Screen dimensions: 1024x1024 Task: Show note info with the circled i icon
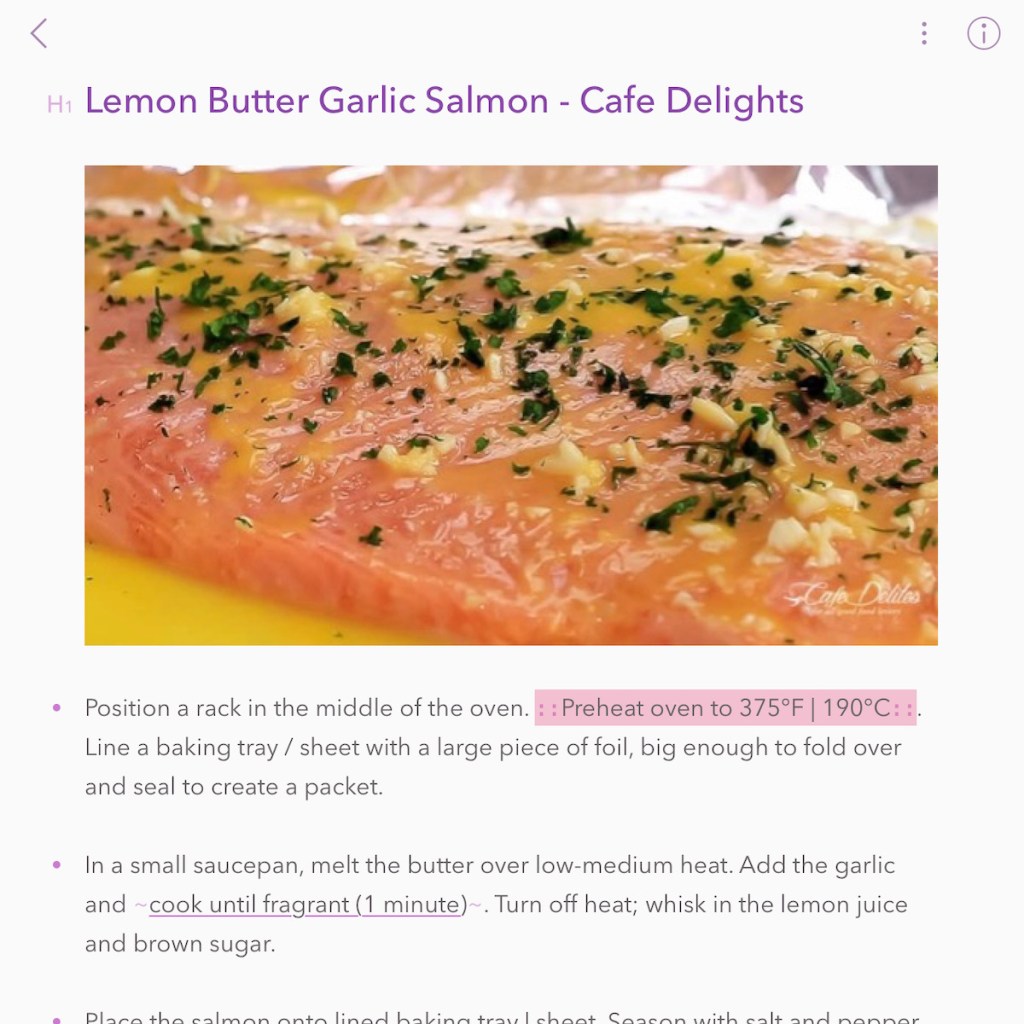pos(983,34)
